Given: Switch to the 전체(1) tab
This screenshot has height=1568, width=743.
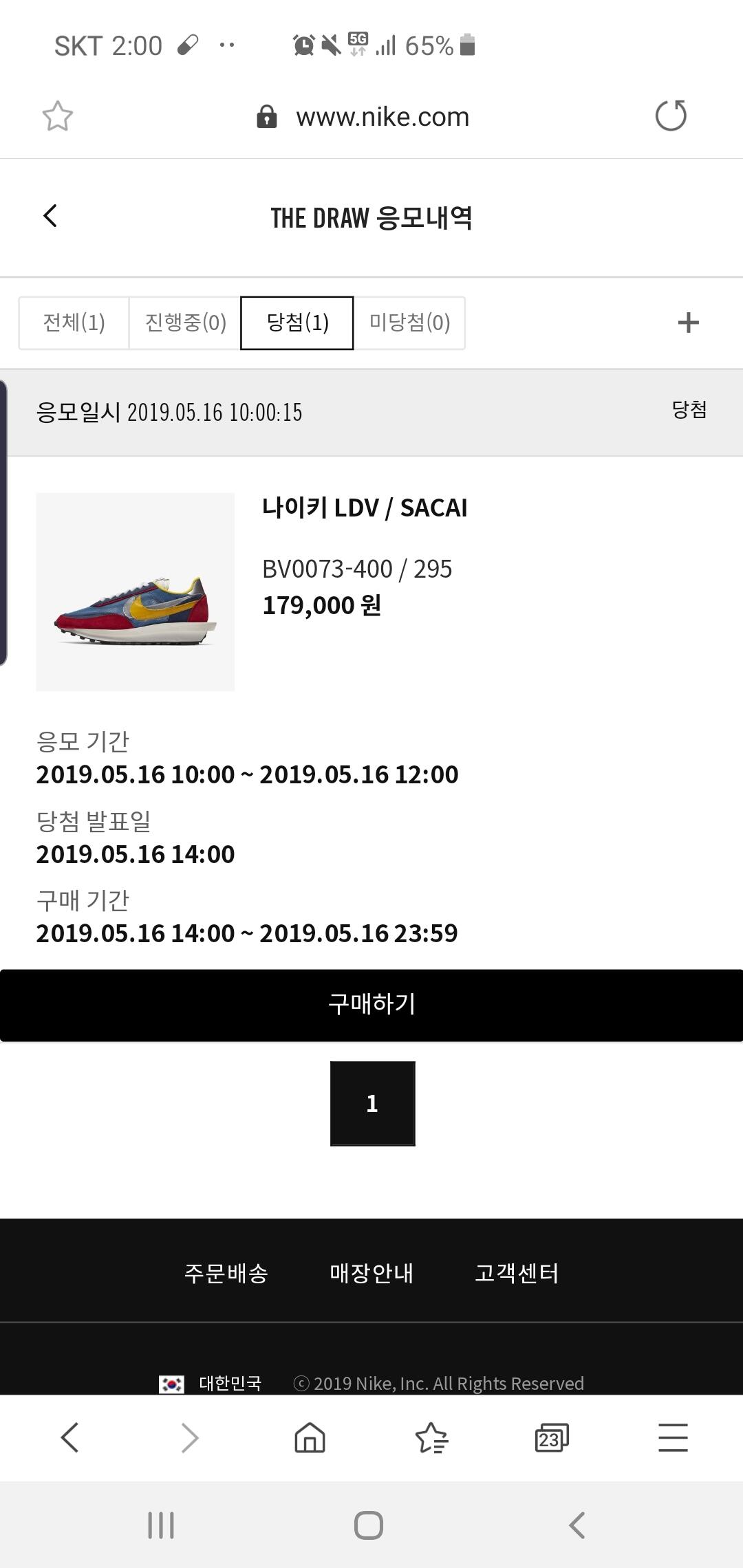Looking at the screenshot, I should pos(74,323).
